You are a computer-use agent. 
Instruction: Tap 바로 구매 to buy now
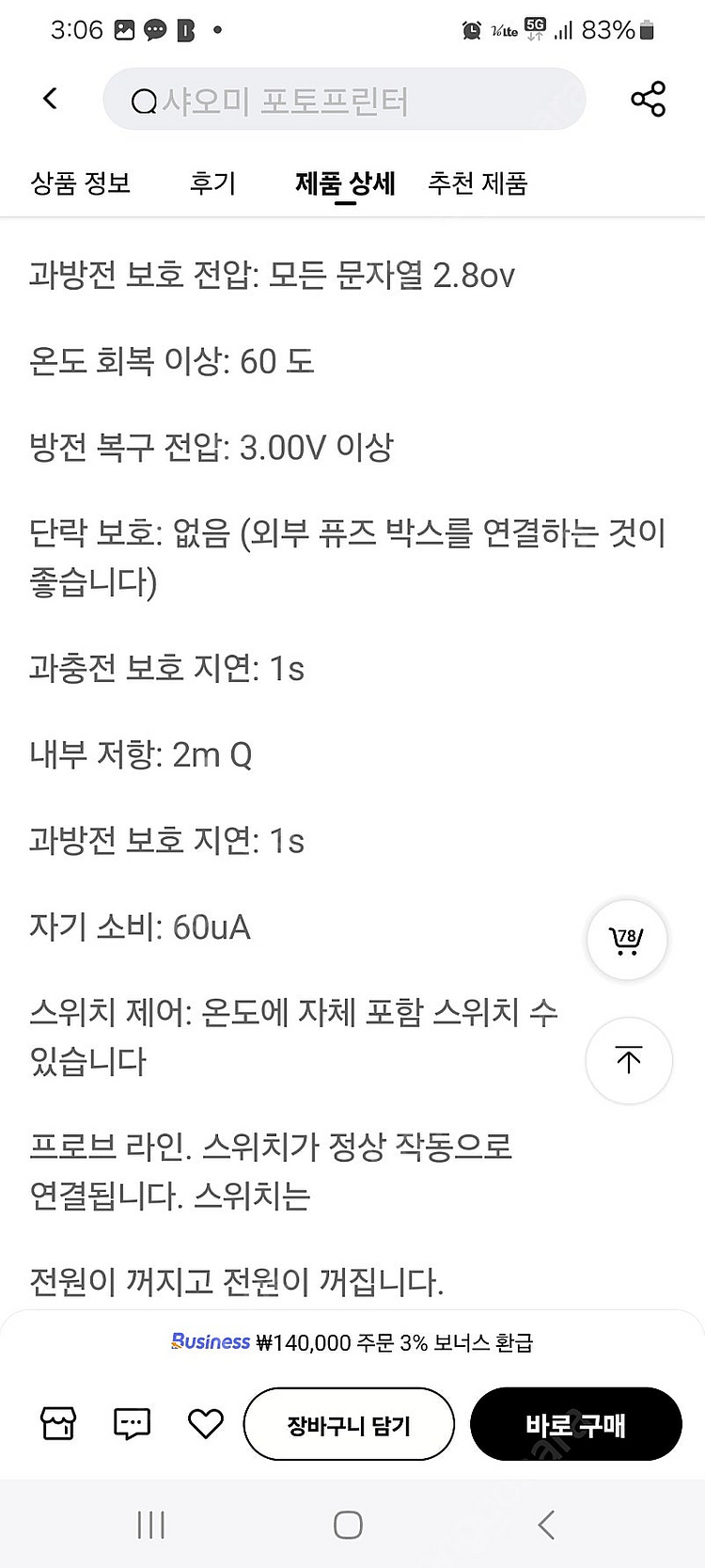pos(575,1425)
